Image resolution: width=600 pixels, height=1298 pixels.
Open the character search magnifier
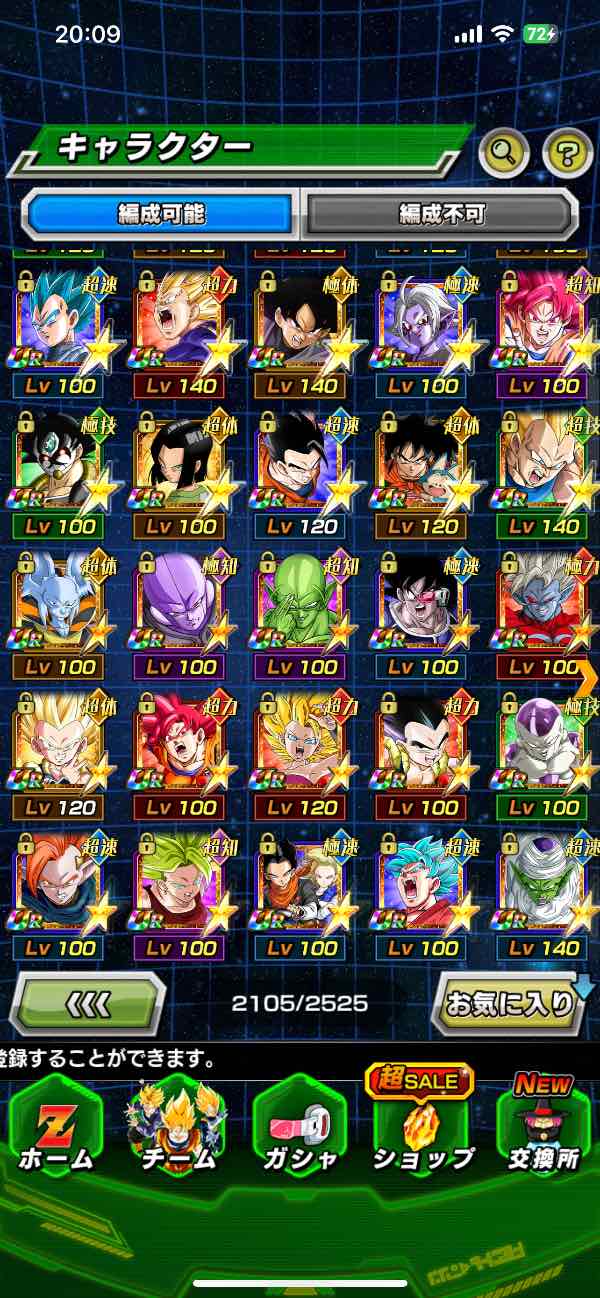pos(504,153)
